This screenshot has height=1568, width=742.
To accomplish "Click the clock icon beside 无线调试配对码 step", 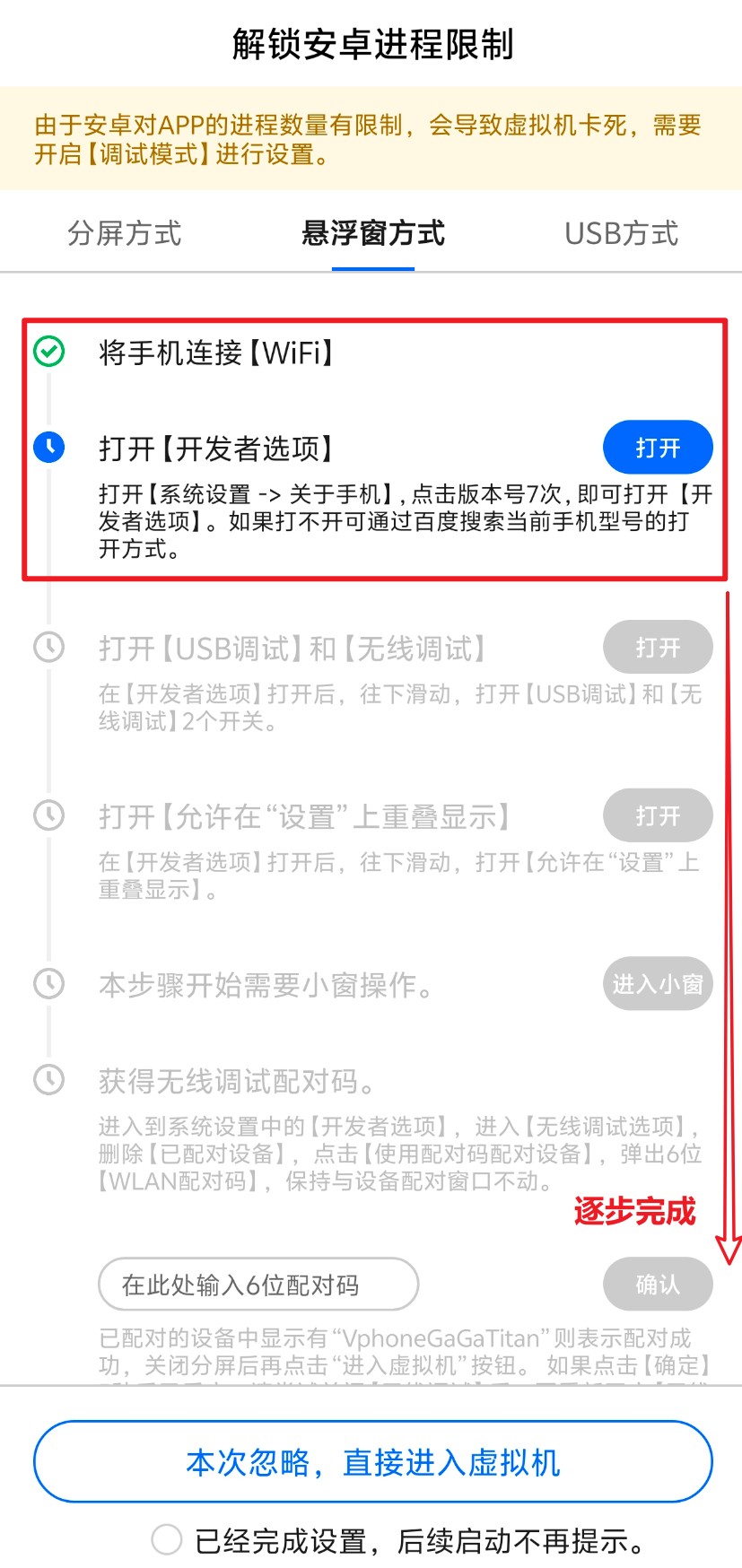I will click(48, 1082).
